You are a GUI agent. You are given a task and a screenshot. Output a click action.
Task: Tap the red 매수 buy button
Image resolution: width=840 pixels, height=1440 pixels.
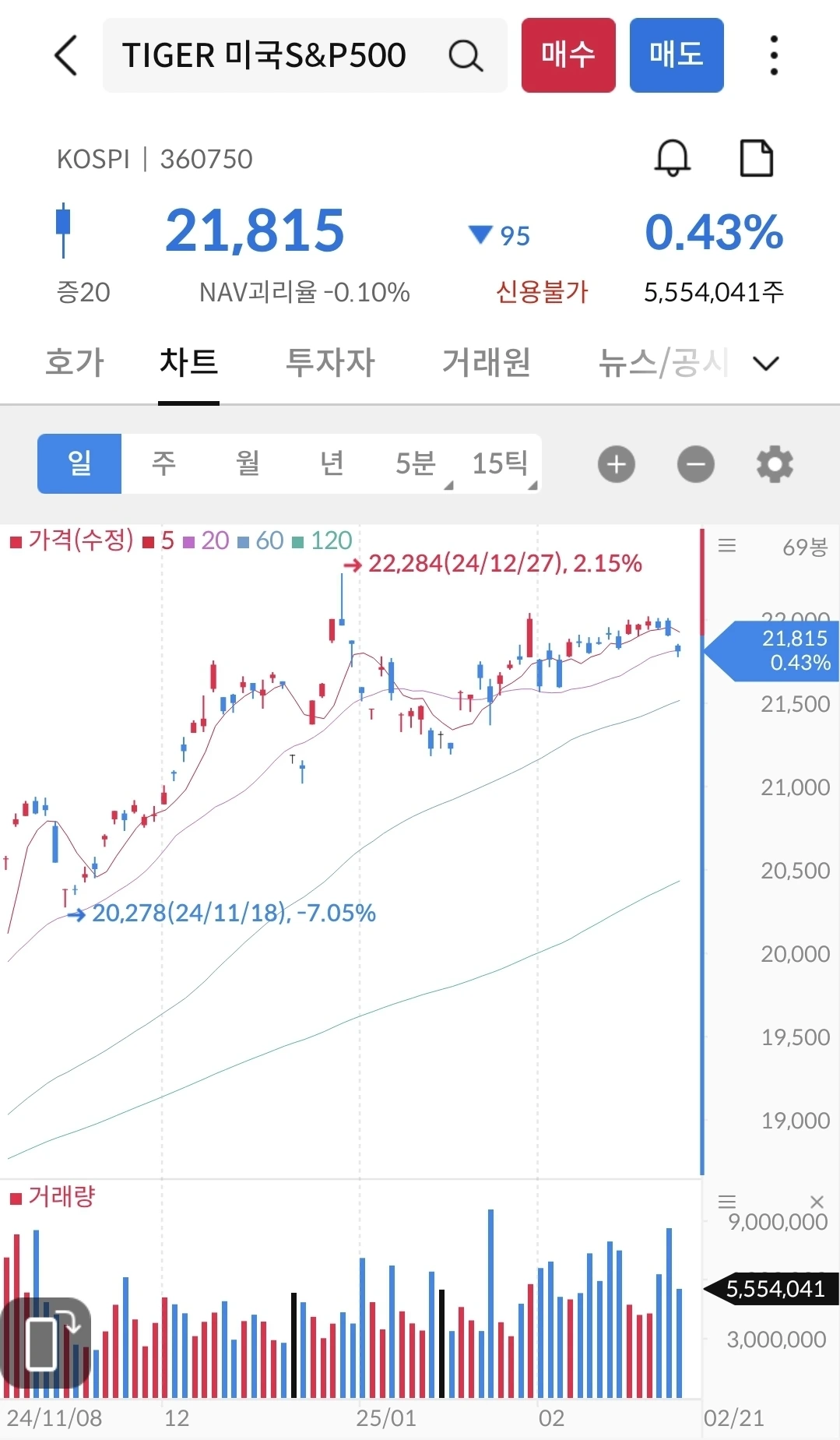pyautogui.click(x=568, y=55)
